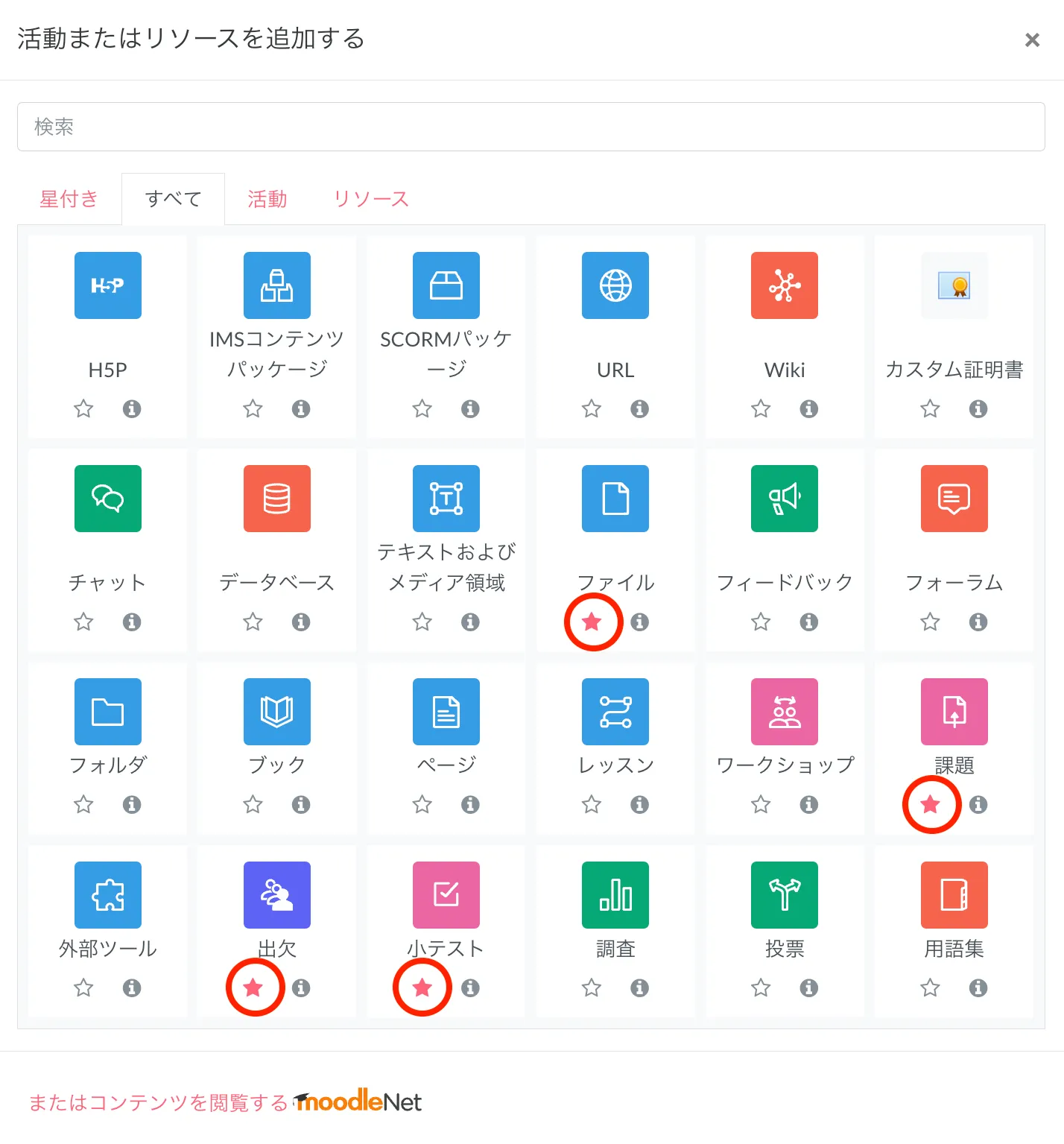
Task: Star the チャット activity
Action: pos(83,622)
